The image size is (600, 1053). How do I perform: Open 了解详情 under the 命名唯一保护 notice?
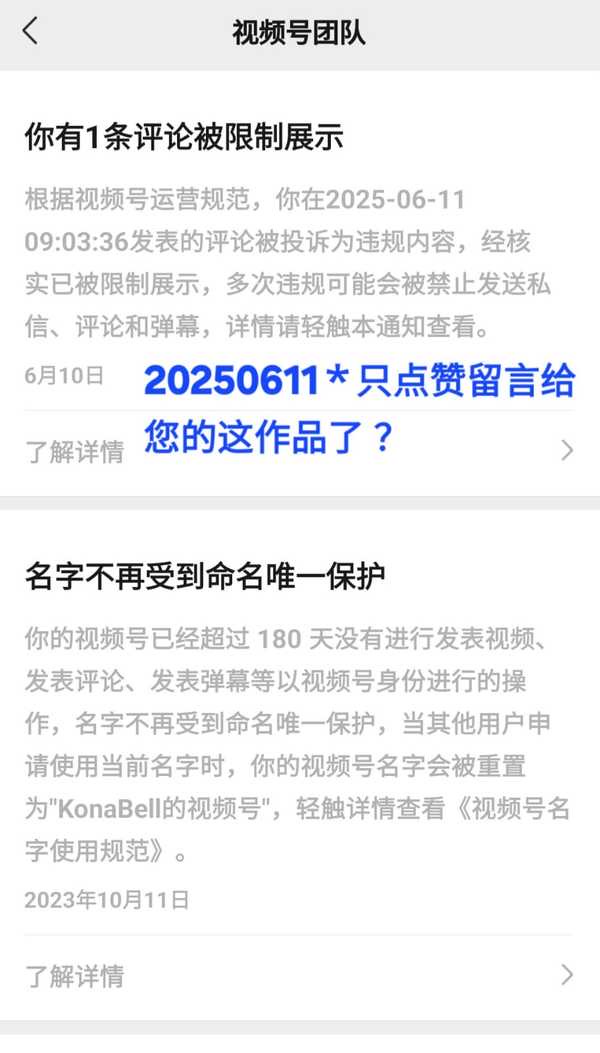75,975
